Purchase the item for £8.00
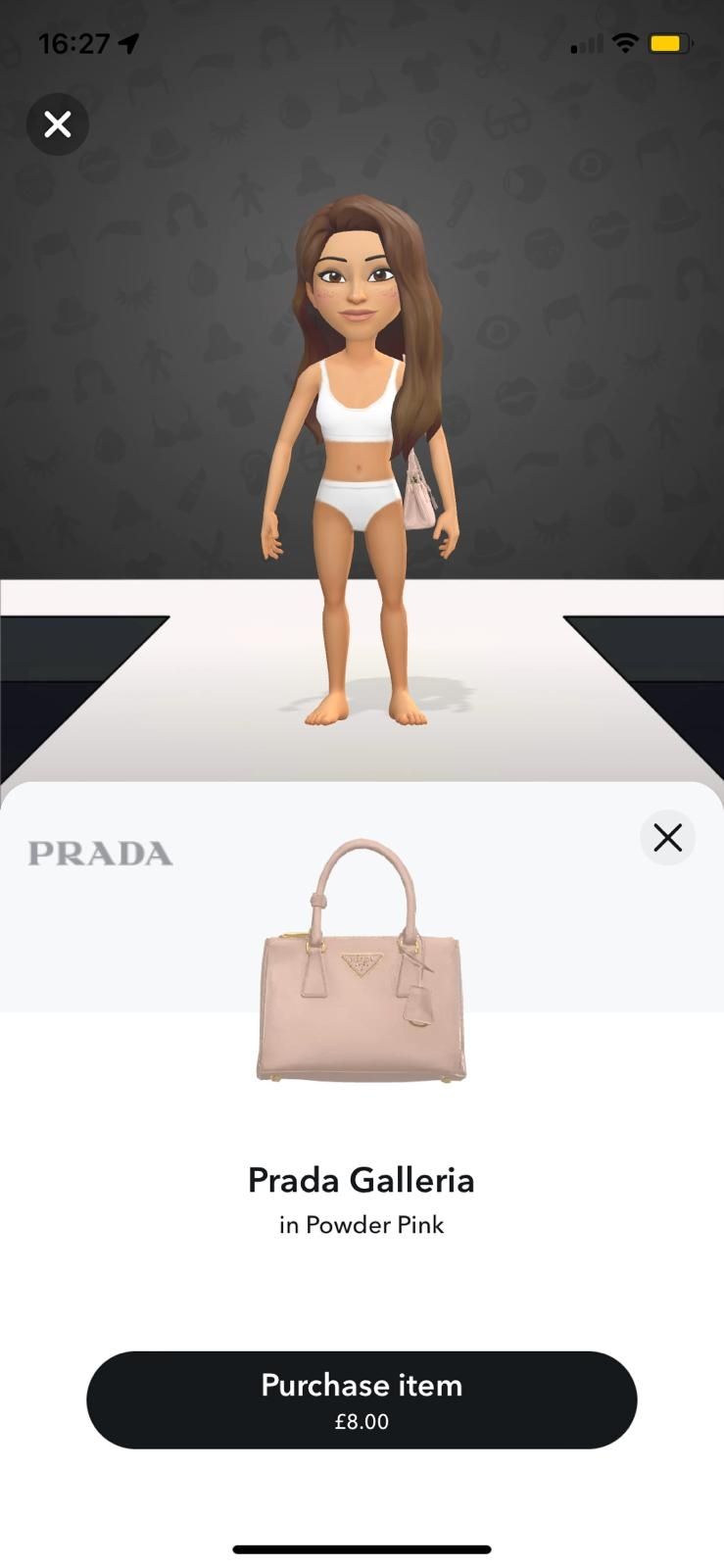This screenshot has width=724, height=1568. [362, 1399]
